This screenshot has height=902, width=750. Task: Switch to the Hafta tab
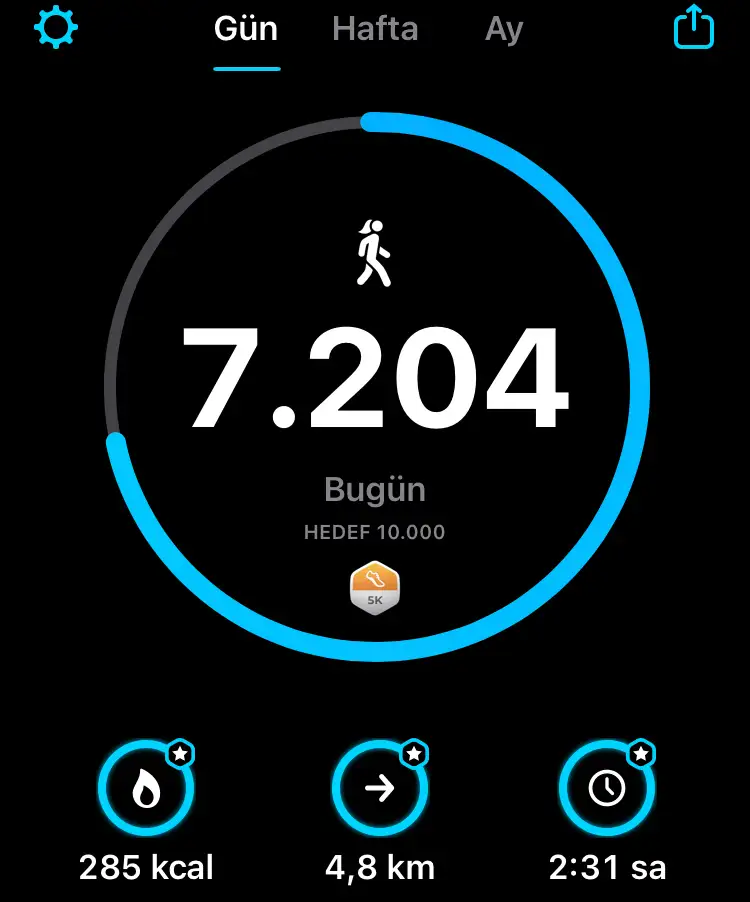point(375,30)
